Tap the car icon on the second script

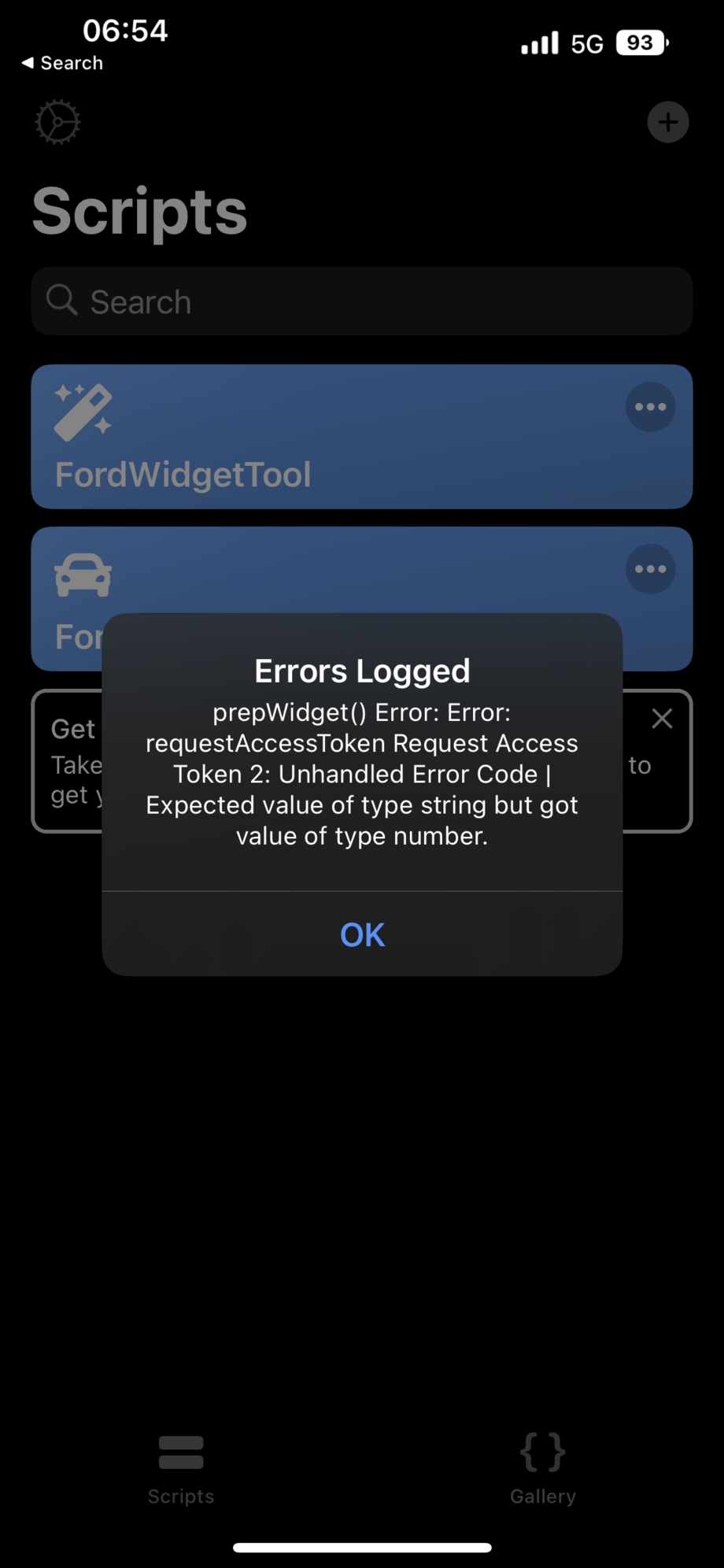tap(82, 573)
